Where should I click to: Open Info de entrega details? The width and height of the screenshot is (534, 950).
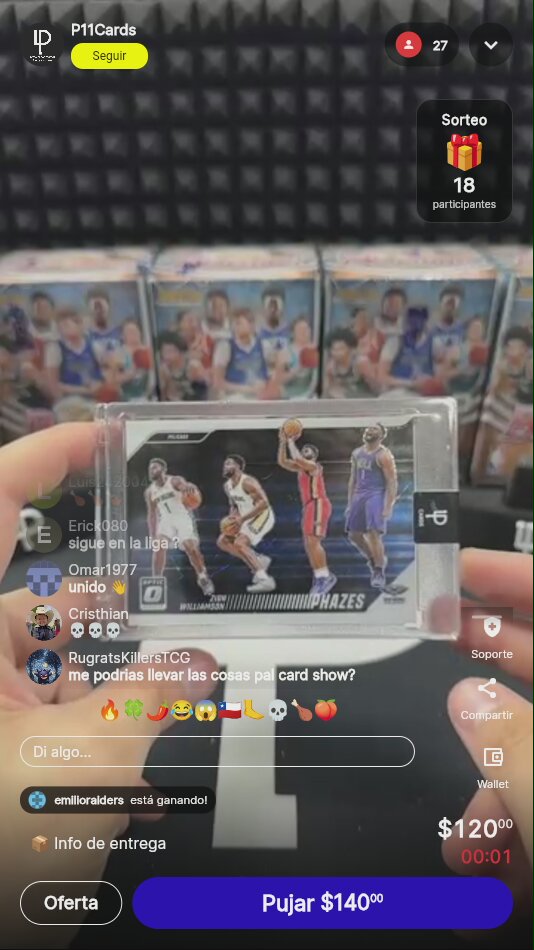[98, 843]
